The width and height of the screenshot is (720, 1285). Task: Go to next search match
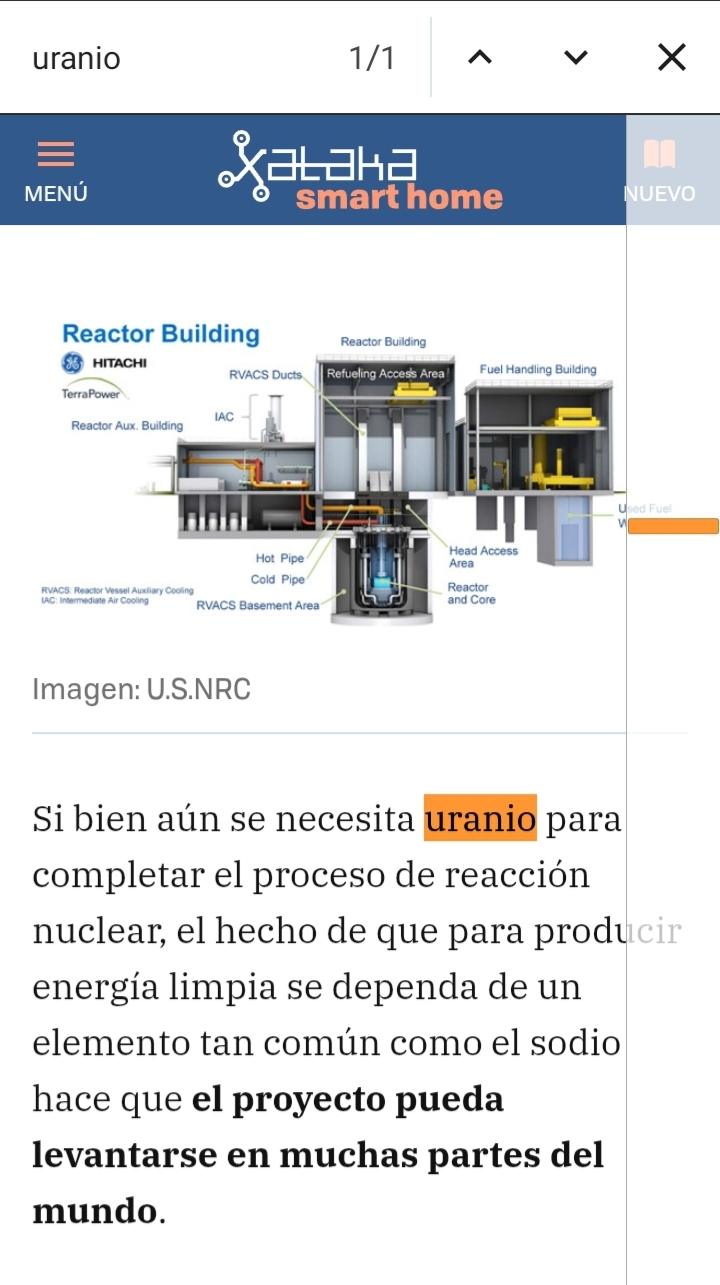(576, 58)
